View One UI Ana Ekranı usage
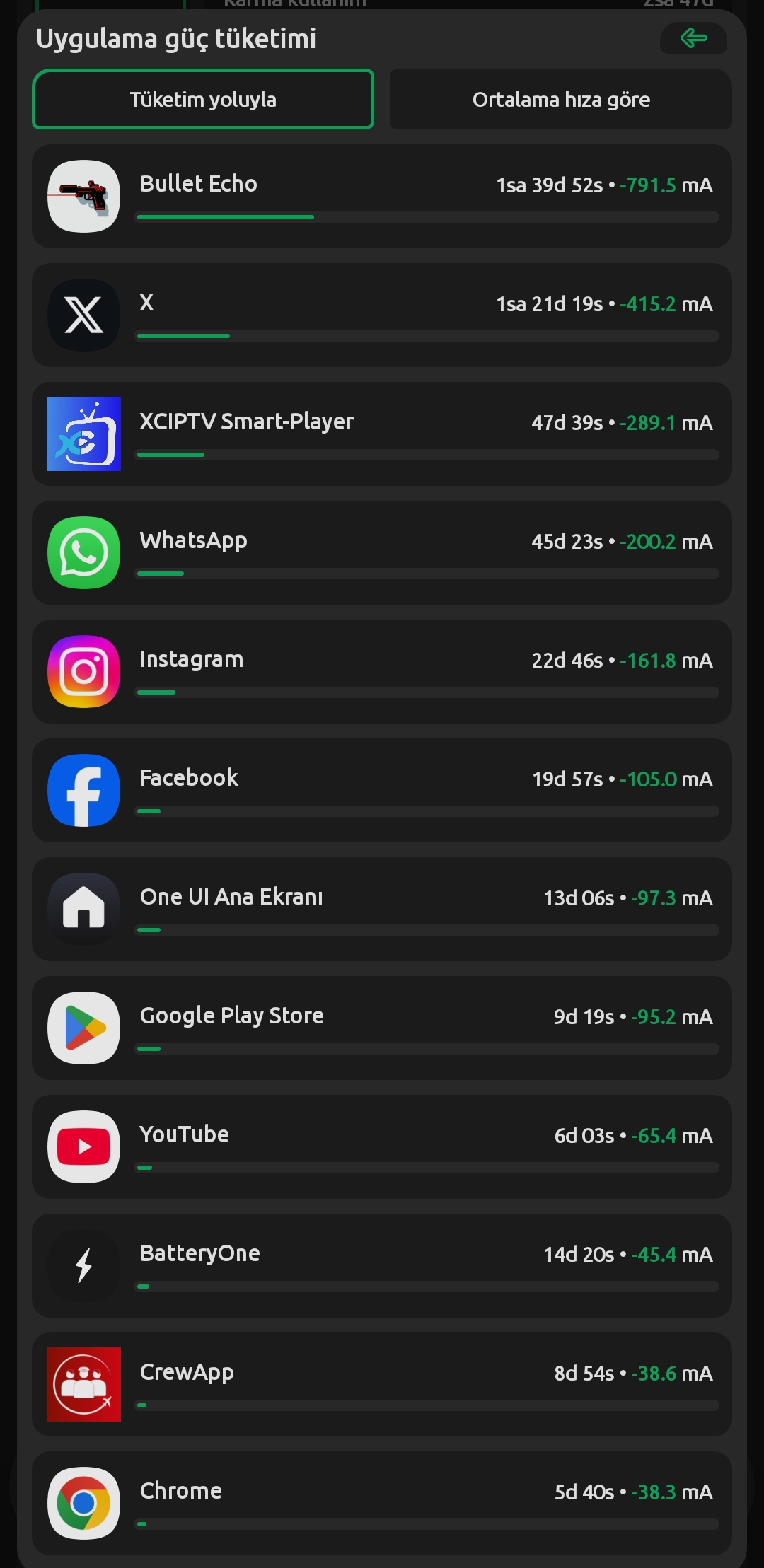 382,910
